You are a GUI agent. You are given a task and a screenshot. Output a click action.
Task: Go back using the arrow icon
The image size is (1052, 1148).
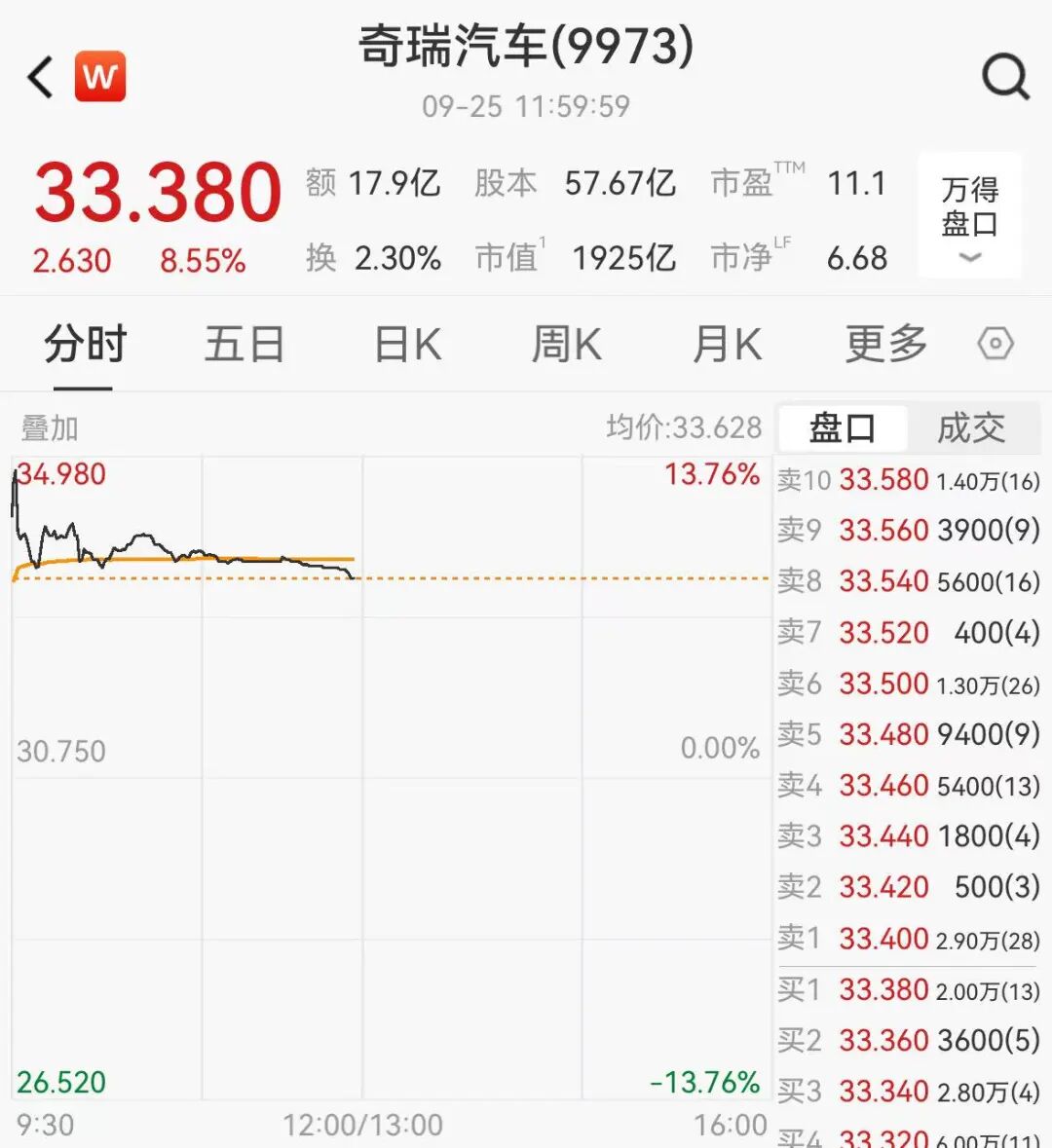(41, 77)
